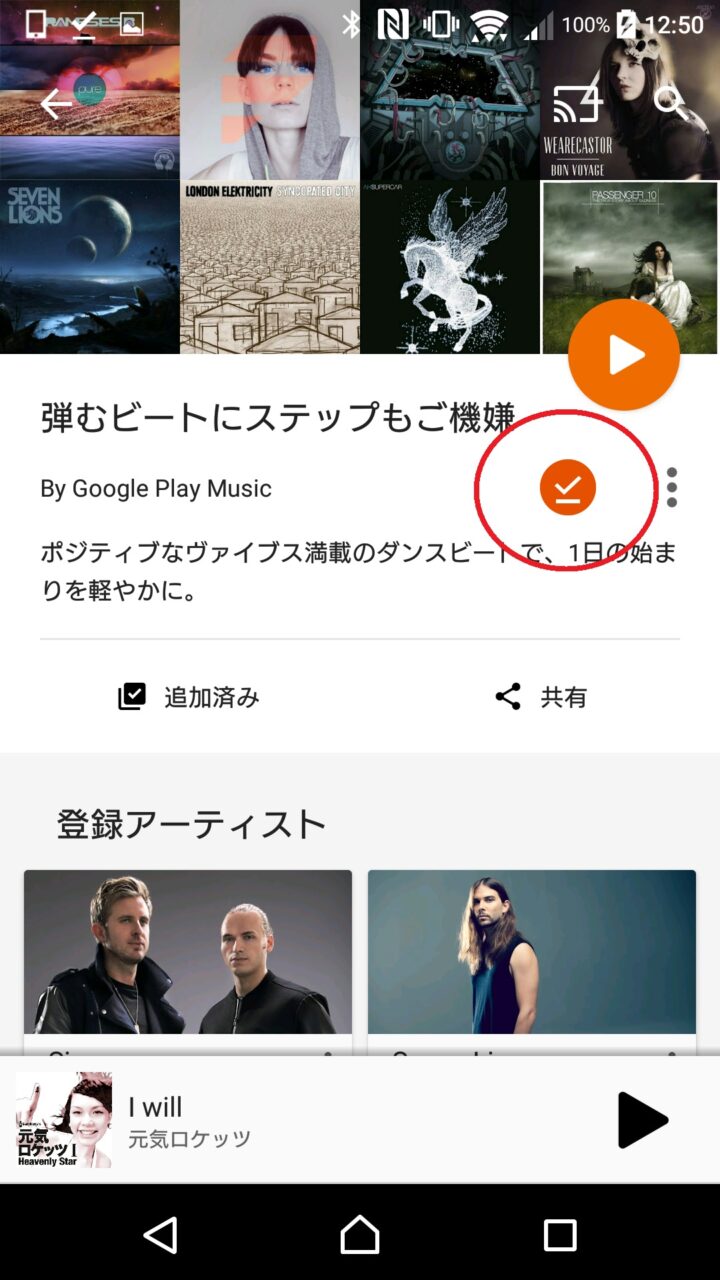Open the three-dot overflow menu
Viewport: 720px width, 1280px height.
[x=672, y=487]
